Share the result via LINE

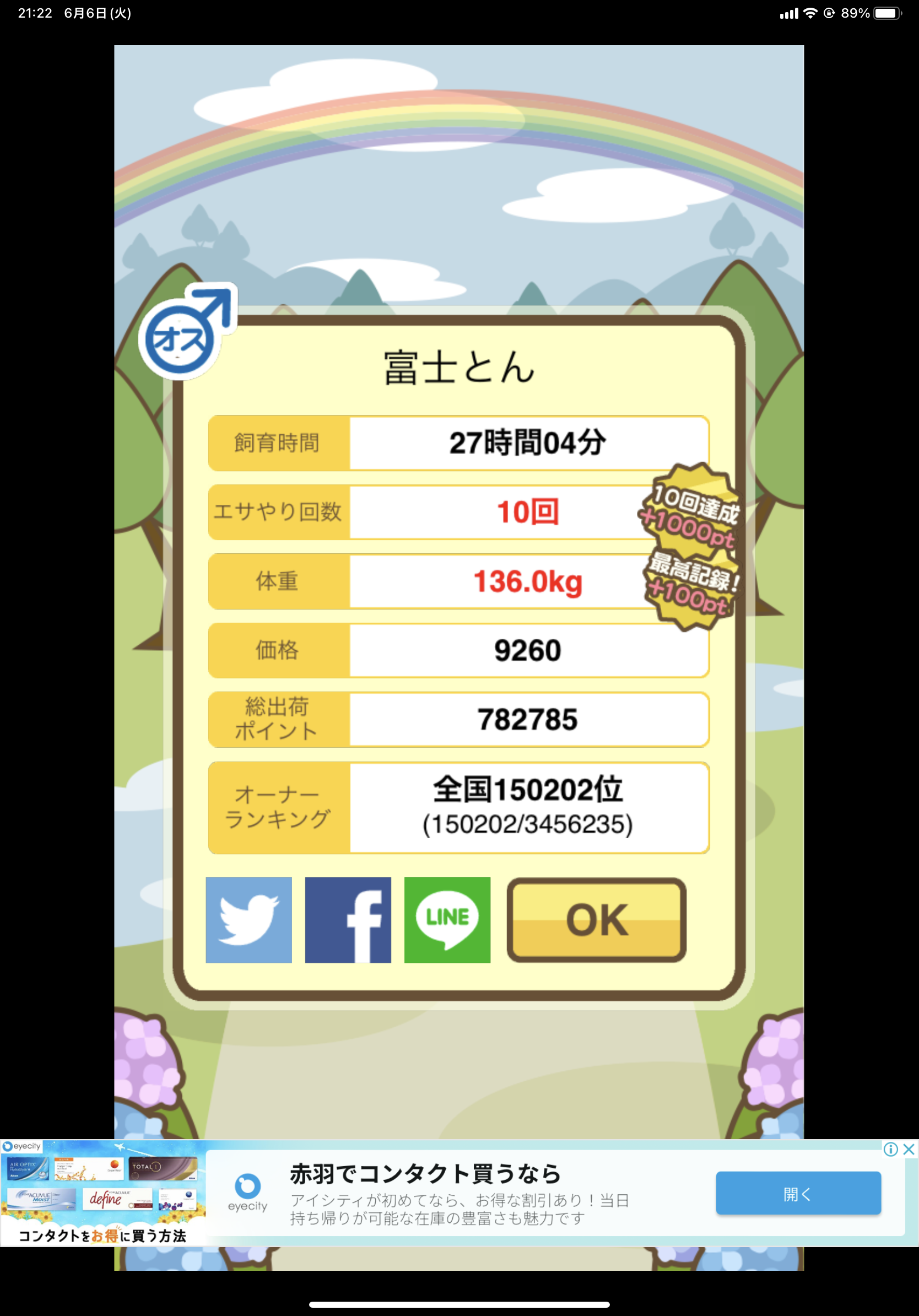point(447,919)
